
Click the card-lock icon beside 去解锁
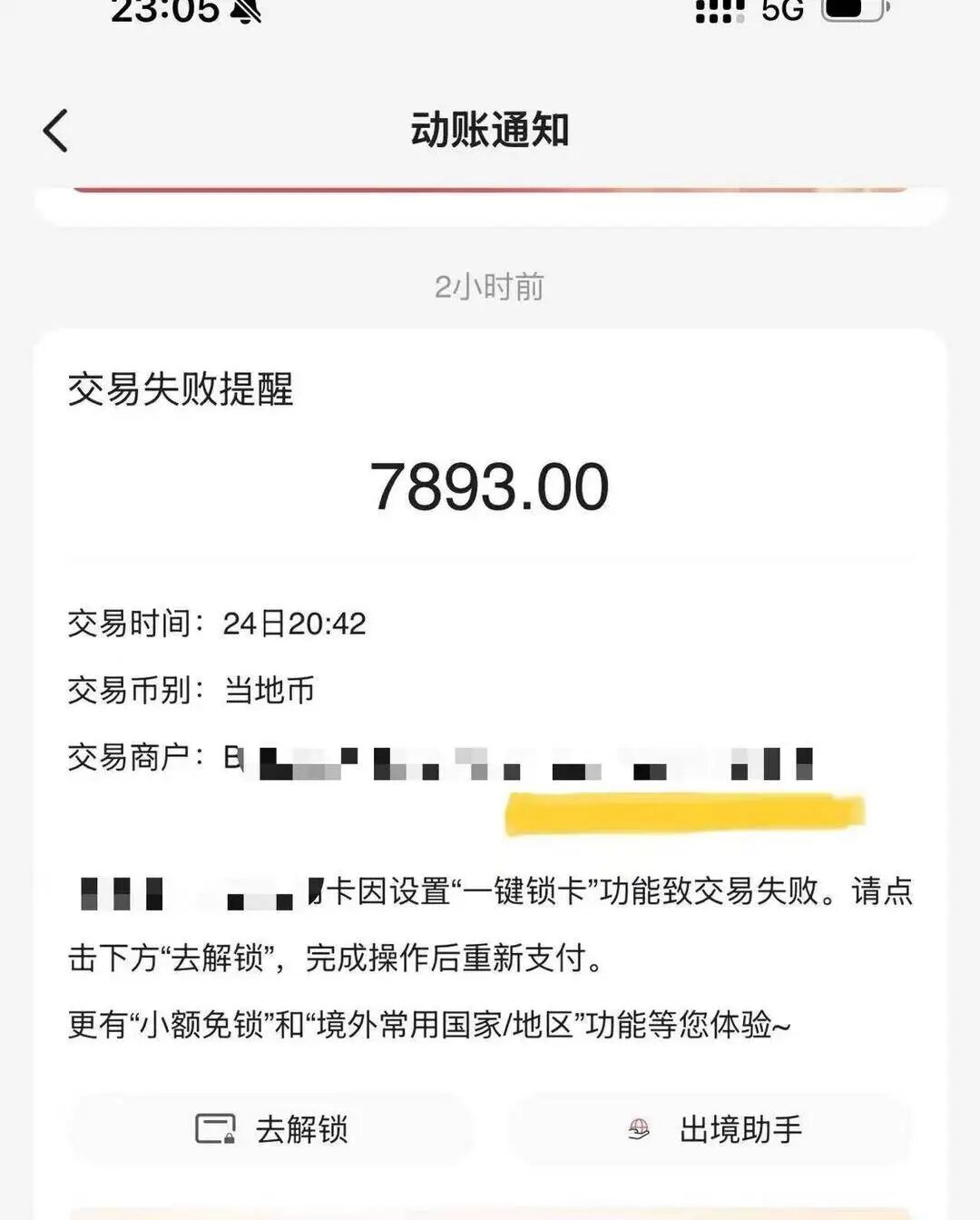pos(211,1127)
